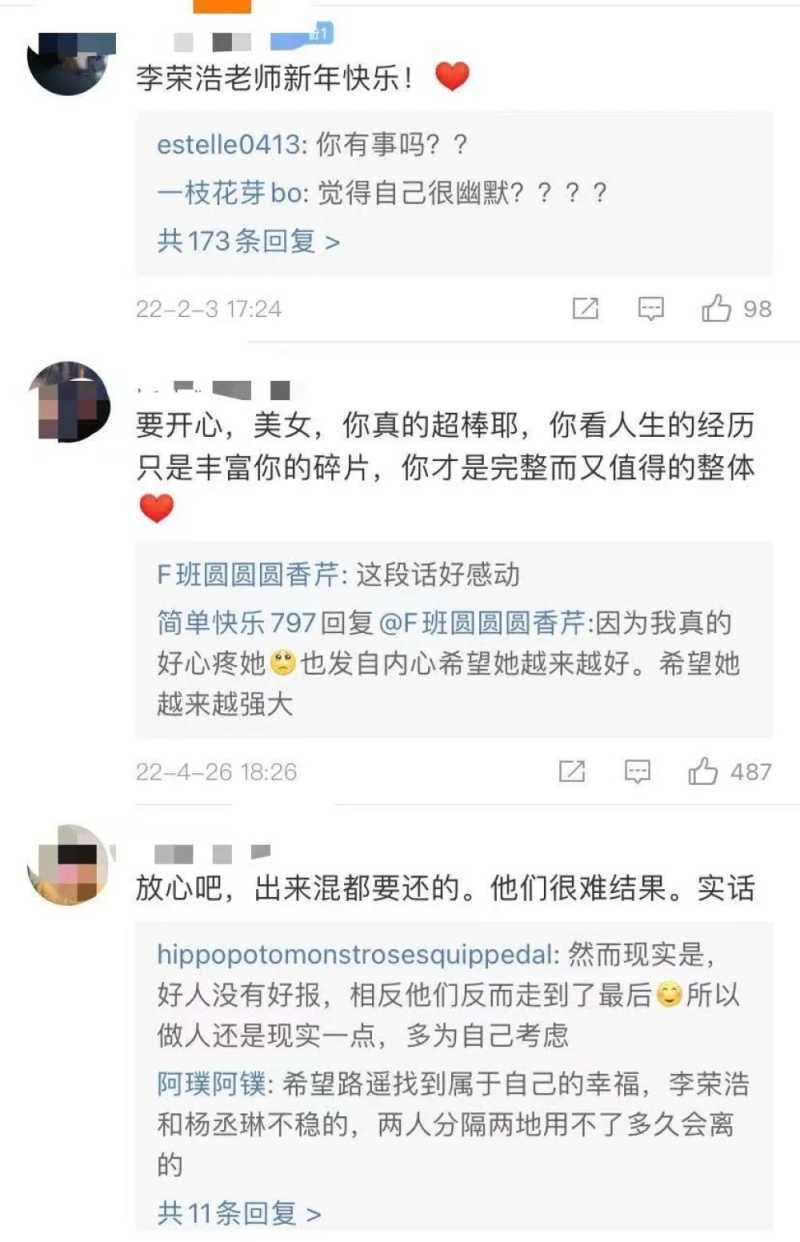Open estelle0413's profile

(x=228, y=145)
